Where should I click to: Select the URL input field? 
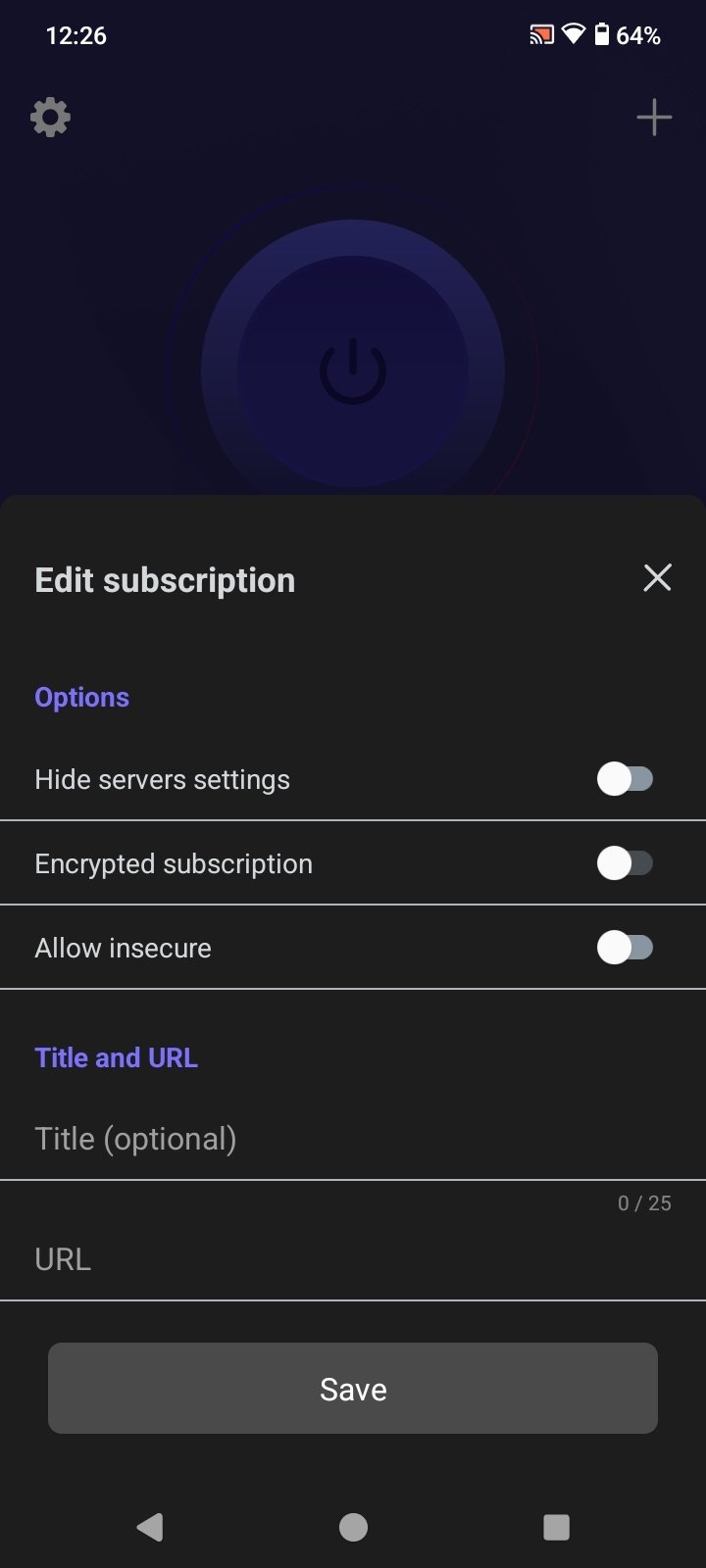(353, 1259)
